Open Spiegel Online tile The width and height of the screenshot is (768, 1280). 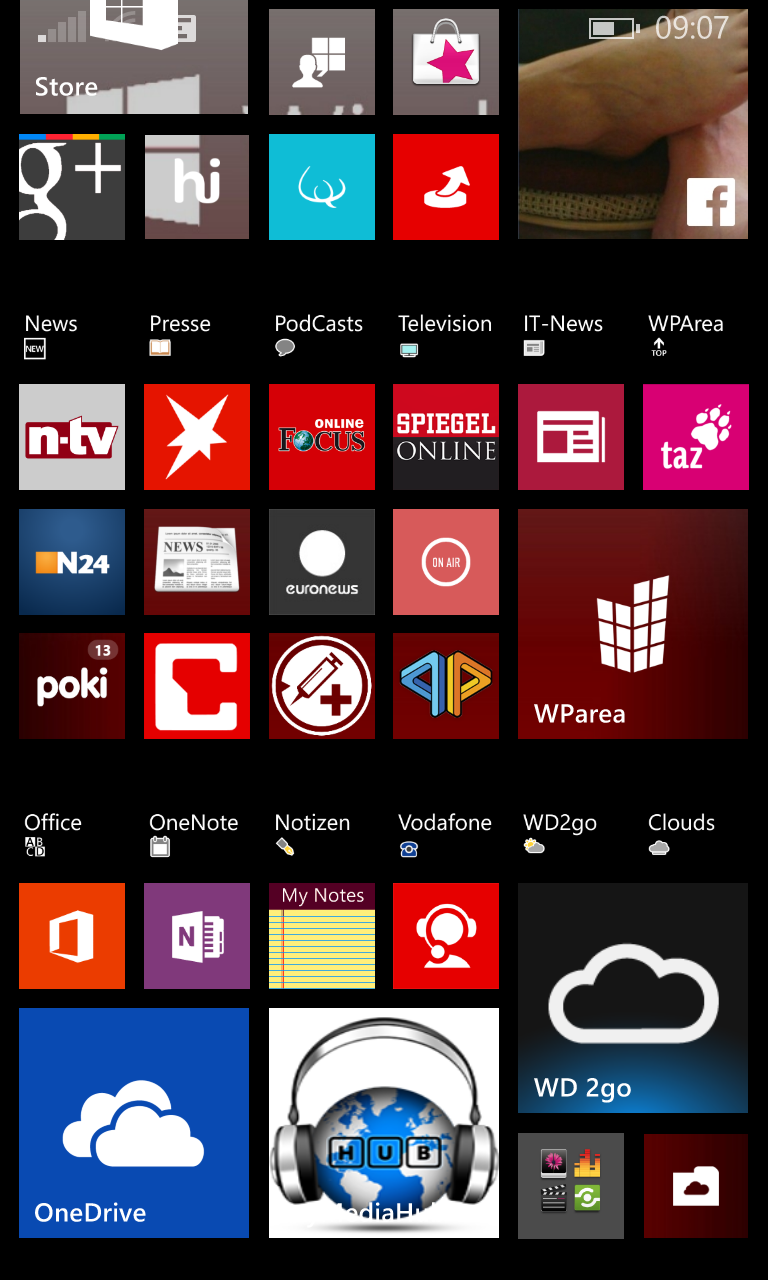(x=445, y=437)
